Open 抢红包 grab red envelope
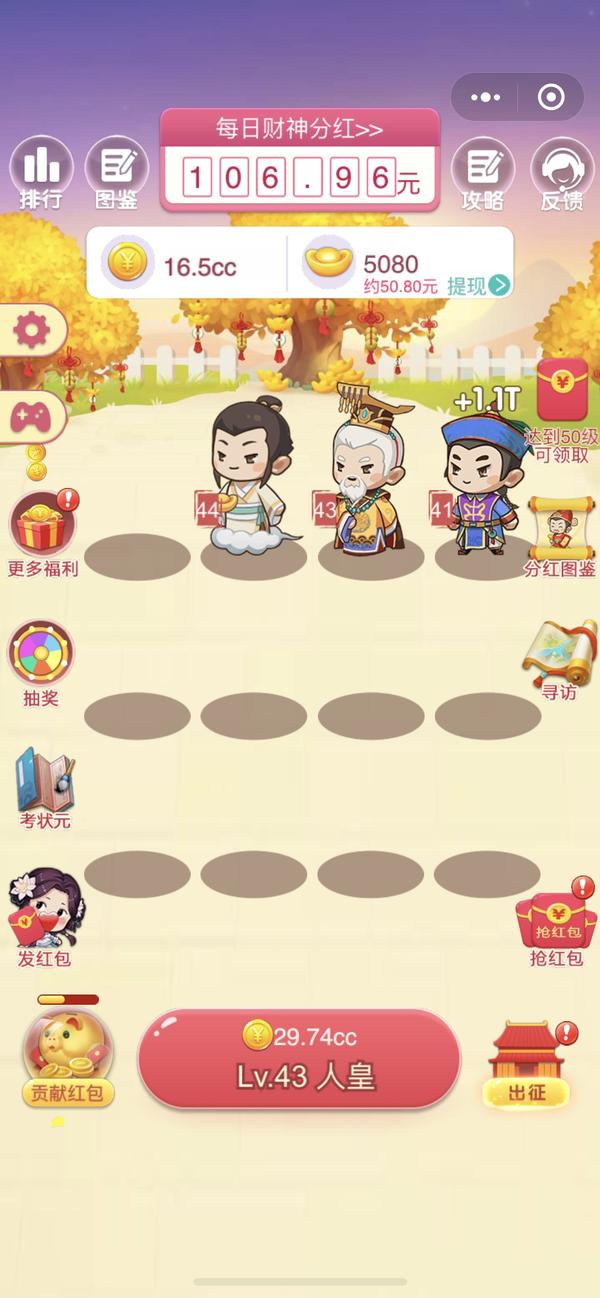 click(556, 920)
